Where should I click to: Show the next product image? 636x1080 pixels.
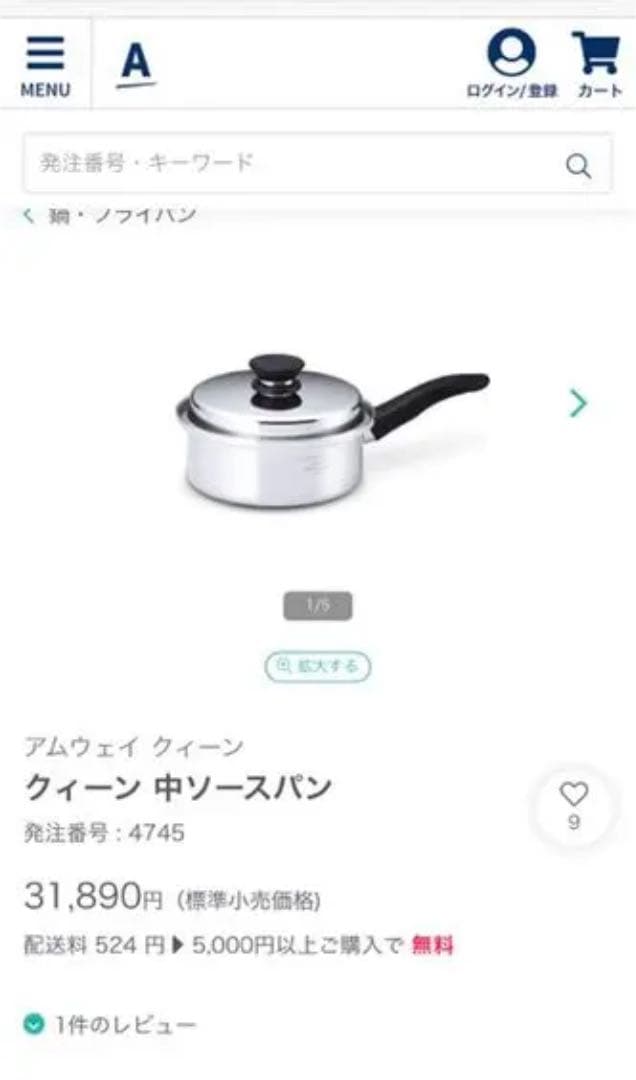tap(578, 403)
